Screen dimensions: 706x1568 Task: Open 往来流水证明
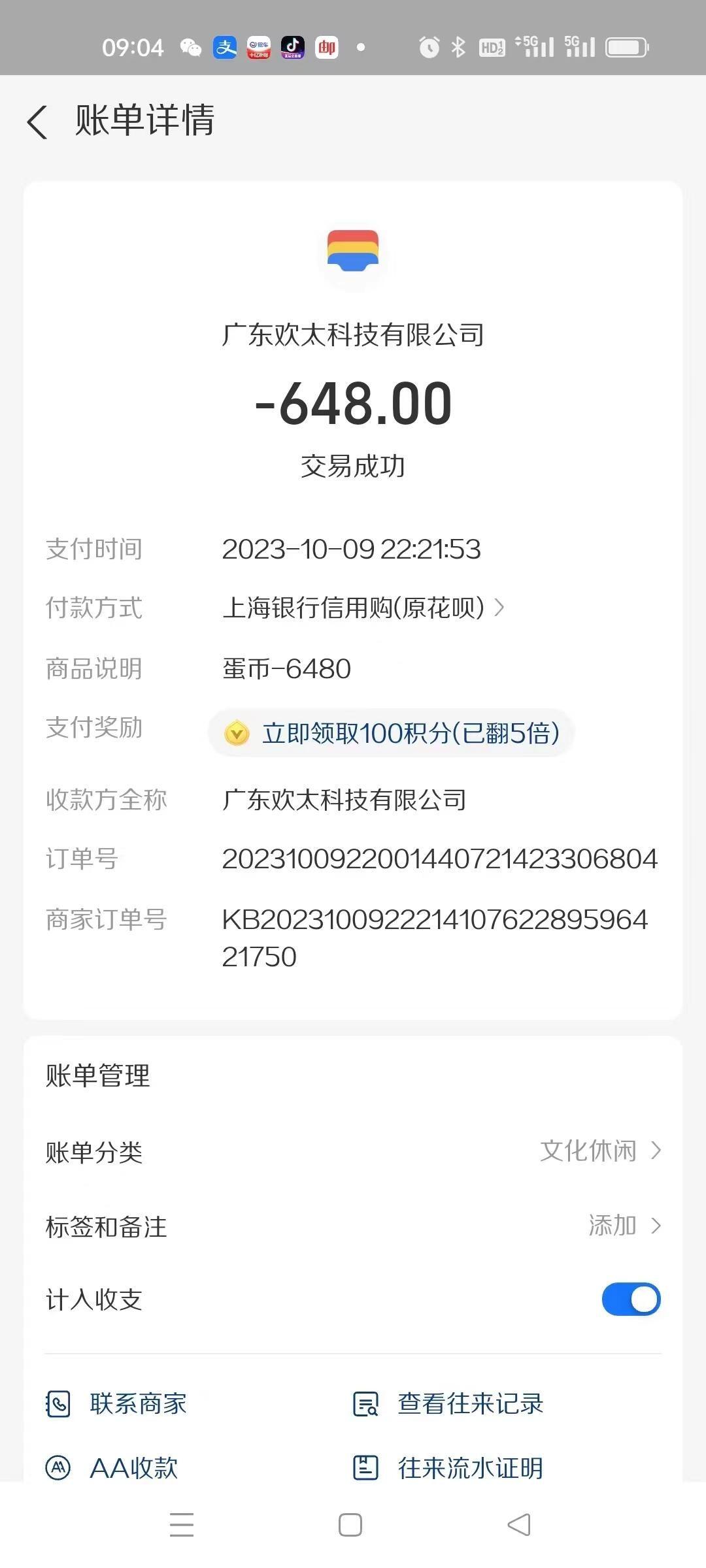click(448, 1468)
